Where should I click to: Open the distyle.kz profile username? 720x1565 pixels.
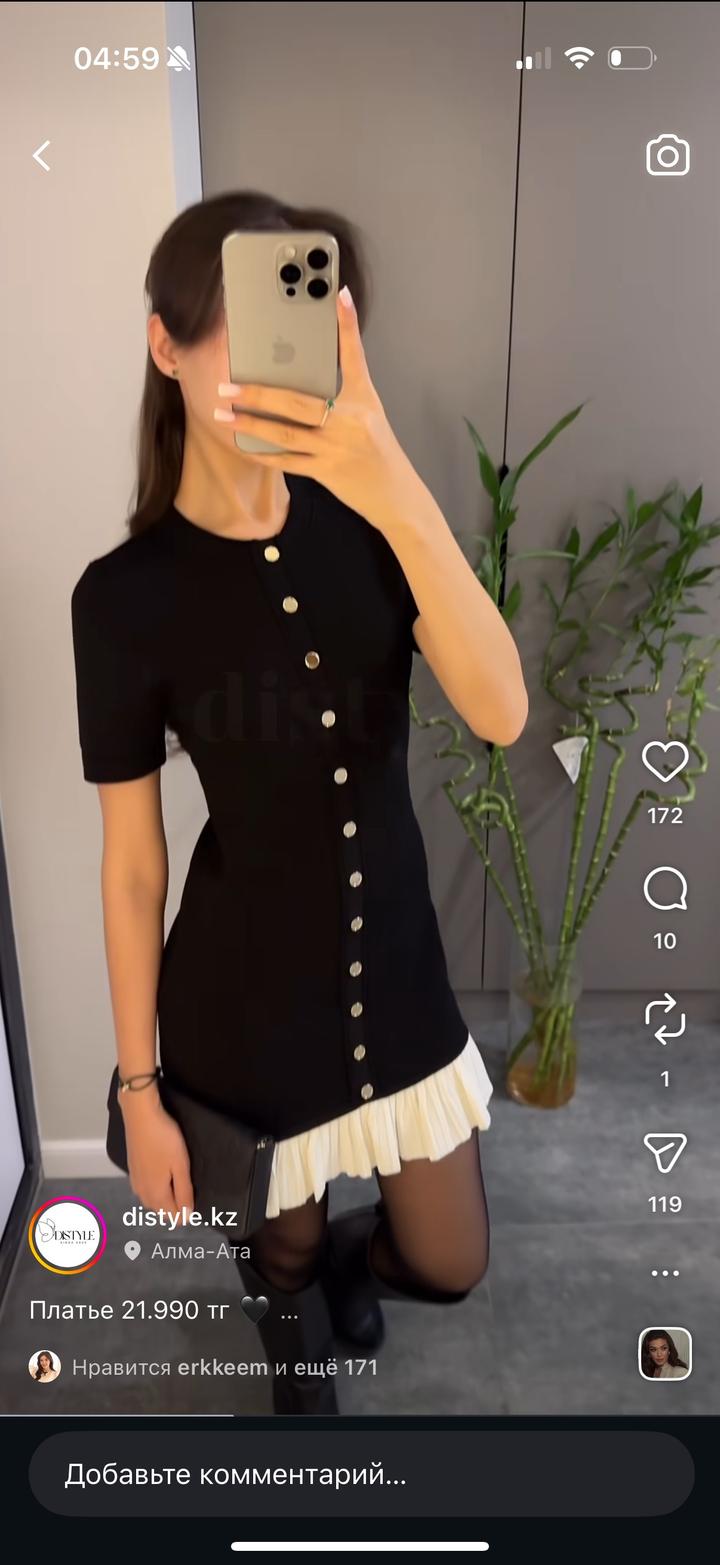tap(179, 1217)
